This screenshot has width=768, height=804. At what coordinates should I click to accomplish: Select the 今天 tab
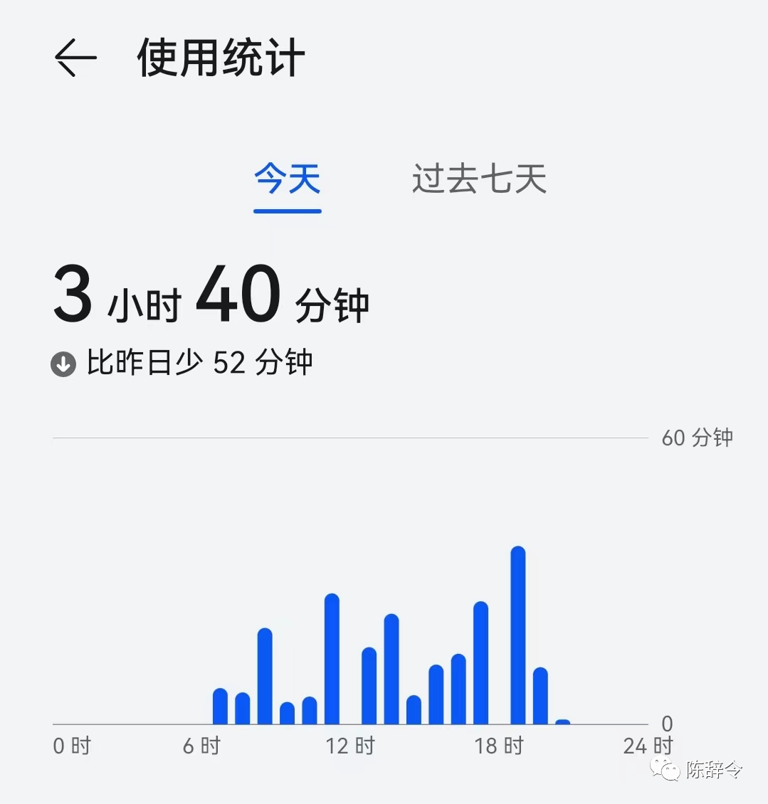point(287,180)
